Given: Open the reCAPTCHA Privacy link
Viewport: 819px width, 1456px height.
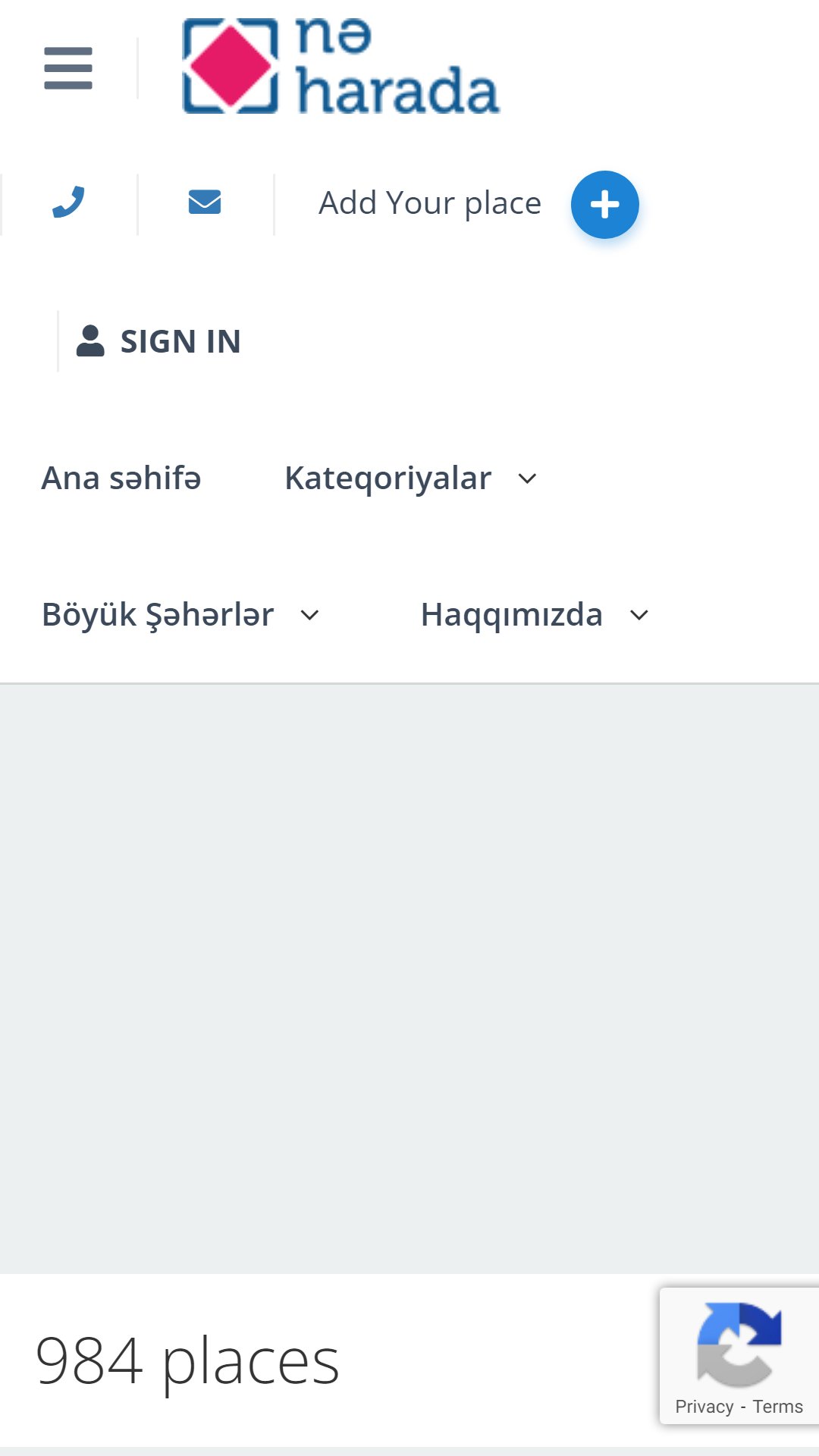Looking at the screenshot, I should point(704,1407).
